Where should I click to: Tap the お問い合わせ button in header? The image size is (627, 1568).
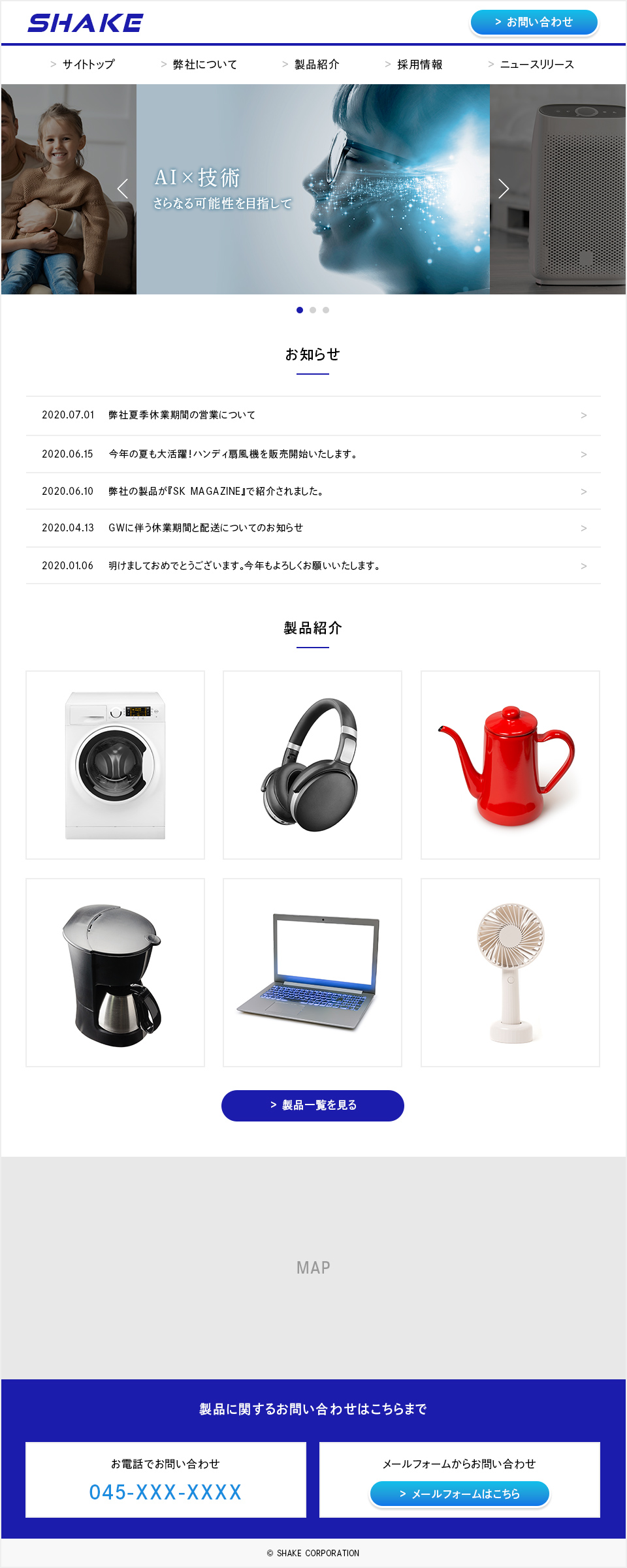534,23
